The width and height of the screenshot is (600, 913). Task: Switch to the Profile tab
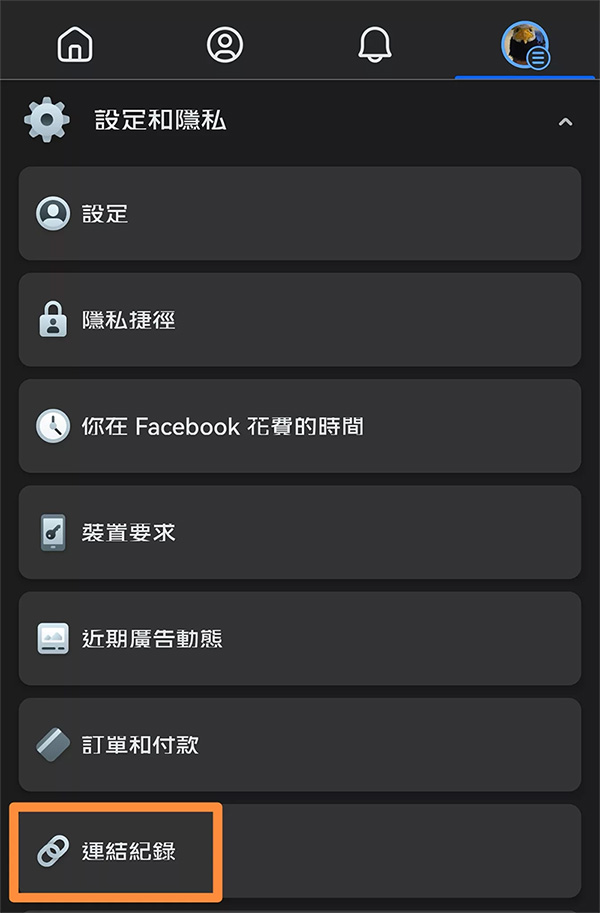click(x=225, y=43)
